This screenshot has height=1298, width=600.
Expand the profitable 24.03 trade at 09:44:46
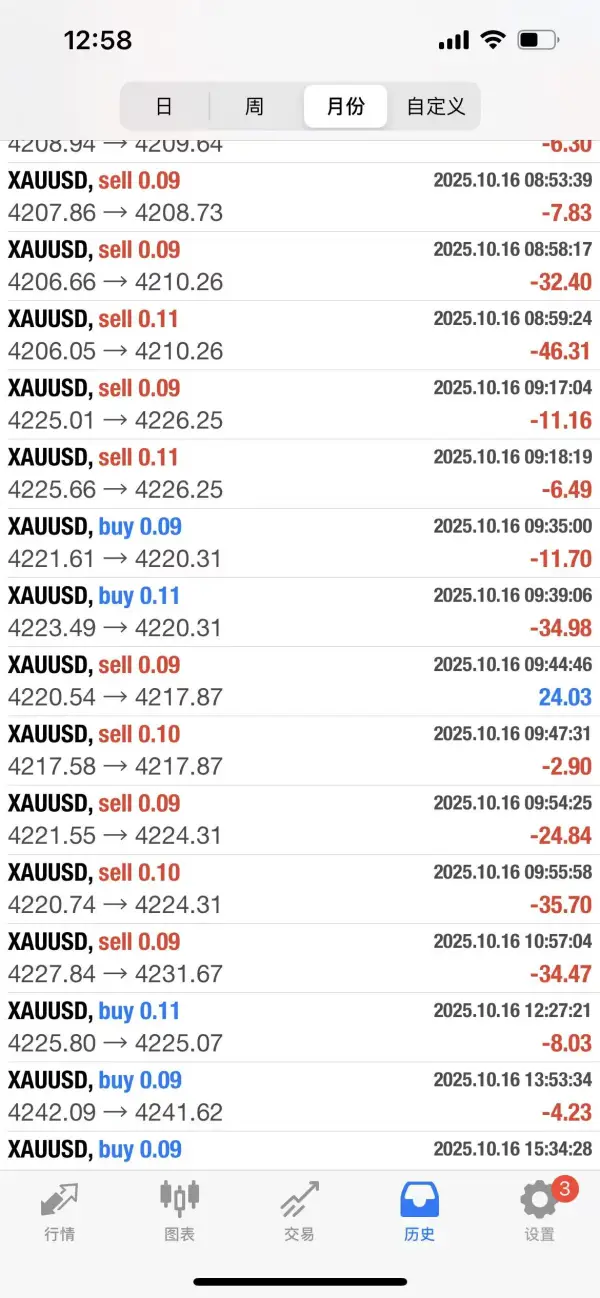pyautogui.click(x=300, y=681)
